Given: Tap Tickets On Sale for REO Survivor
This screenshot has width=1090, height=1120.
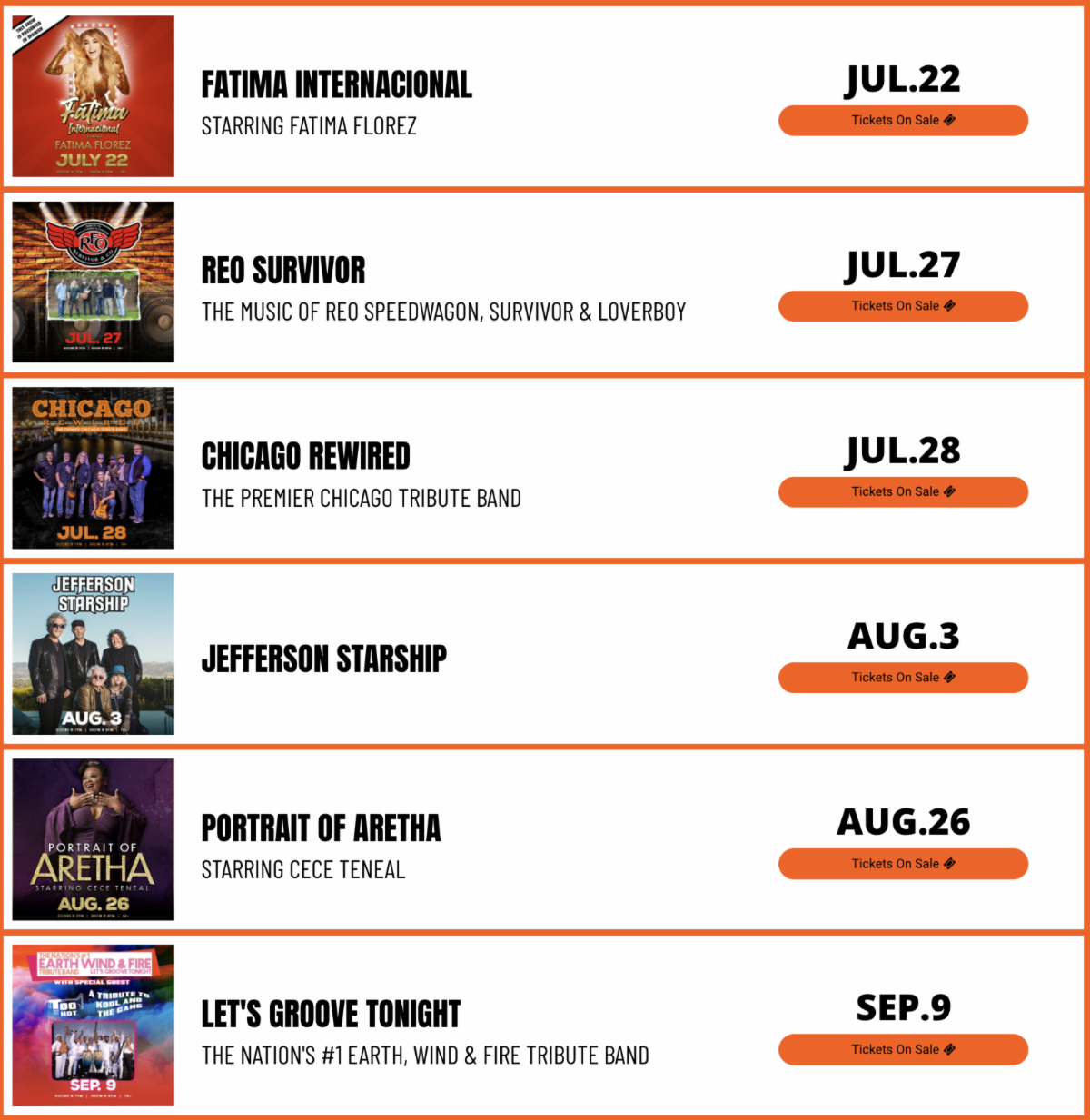Looking at the screenshot, I should 903,306.
